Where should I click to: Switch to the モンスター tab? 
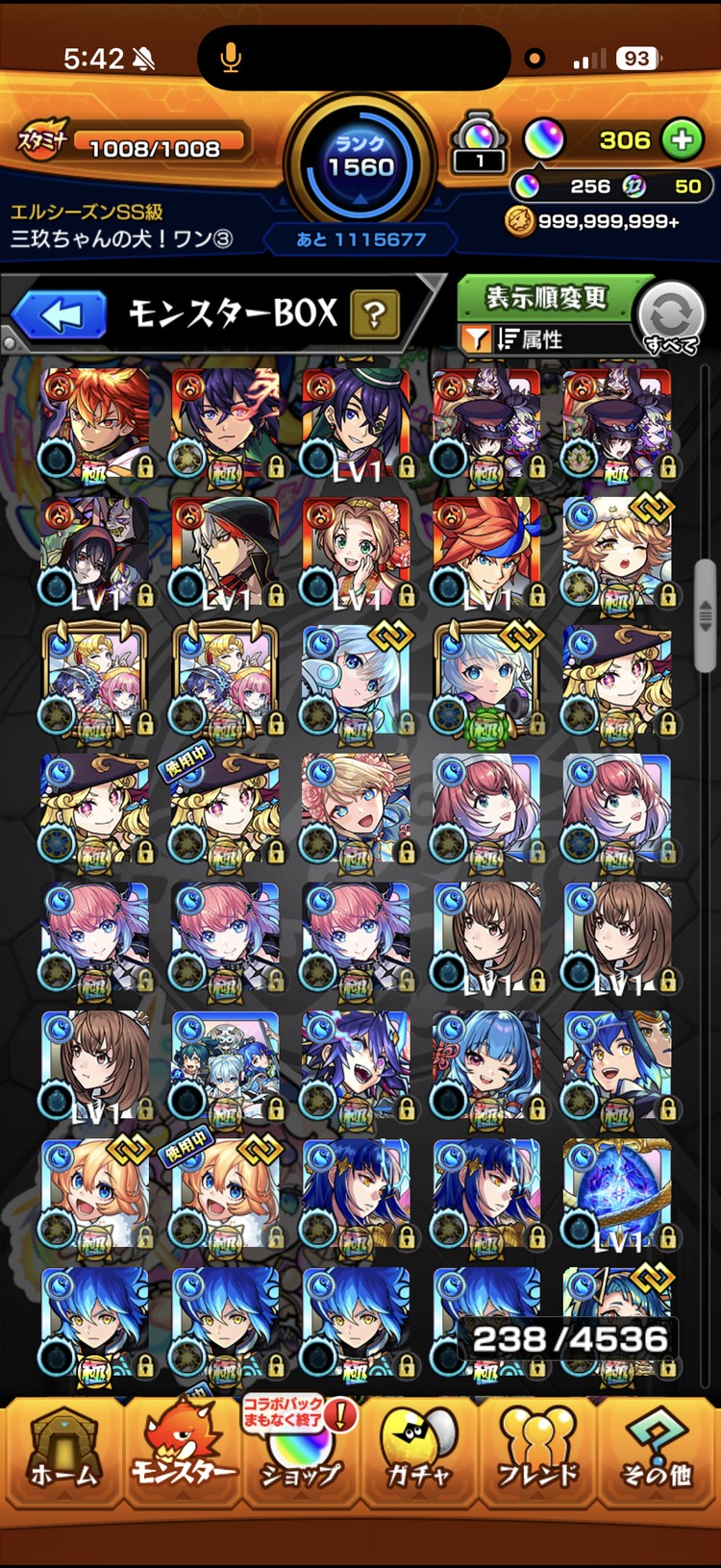point(182,1452)
